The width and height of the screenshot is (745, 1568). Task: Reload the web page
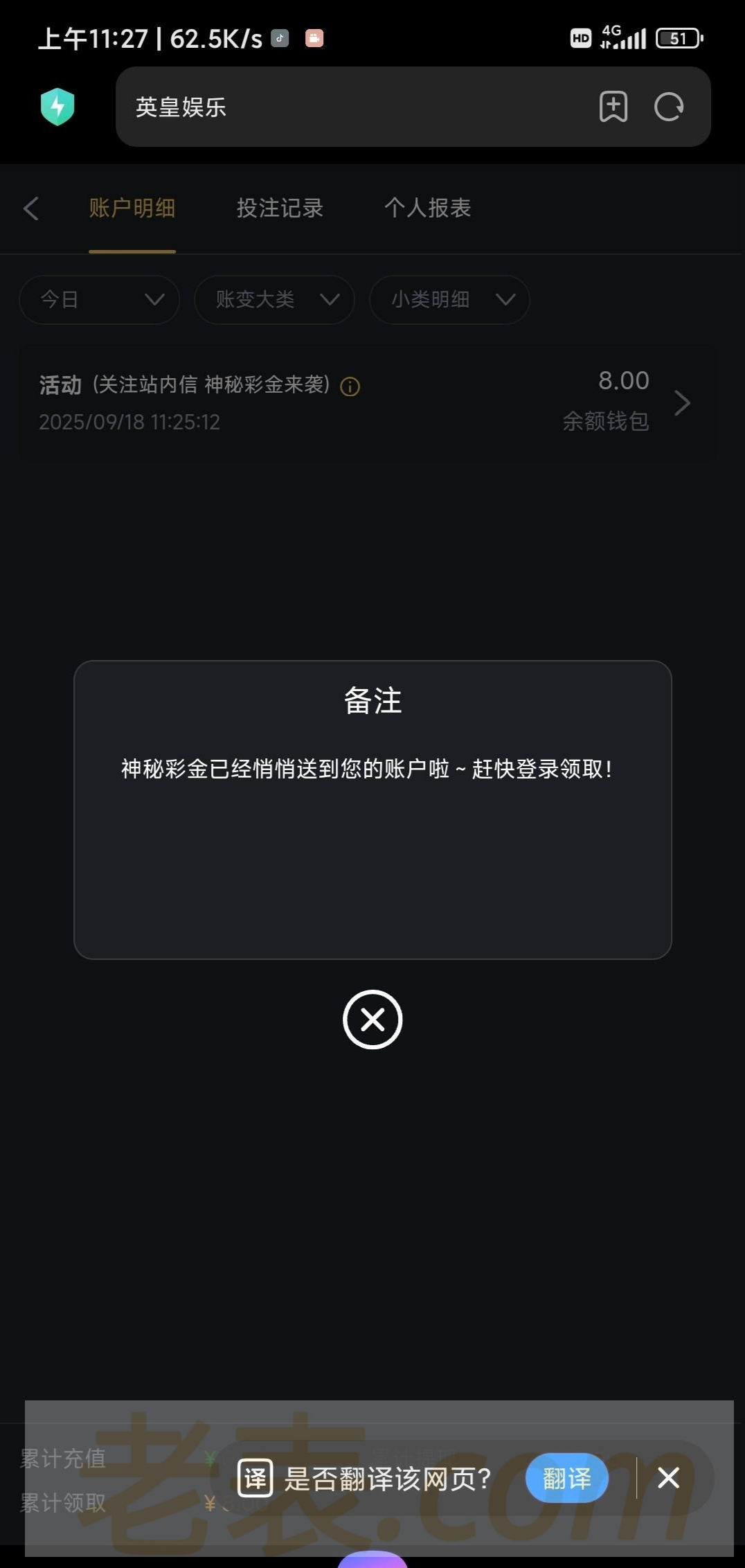tap(669, 107)
